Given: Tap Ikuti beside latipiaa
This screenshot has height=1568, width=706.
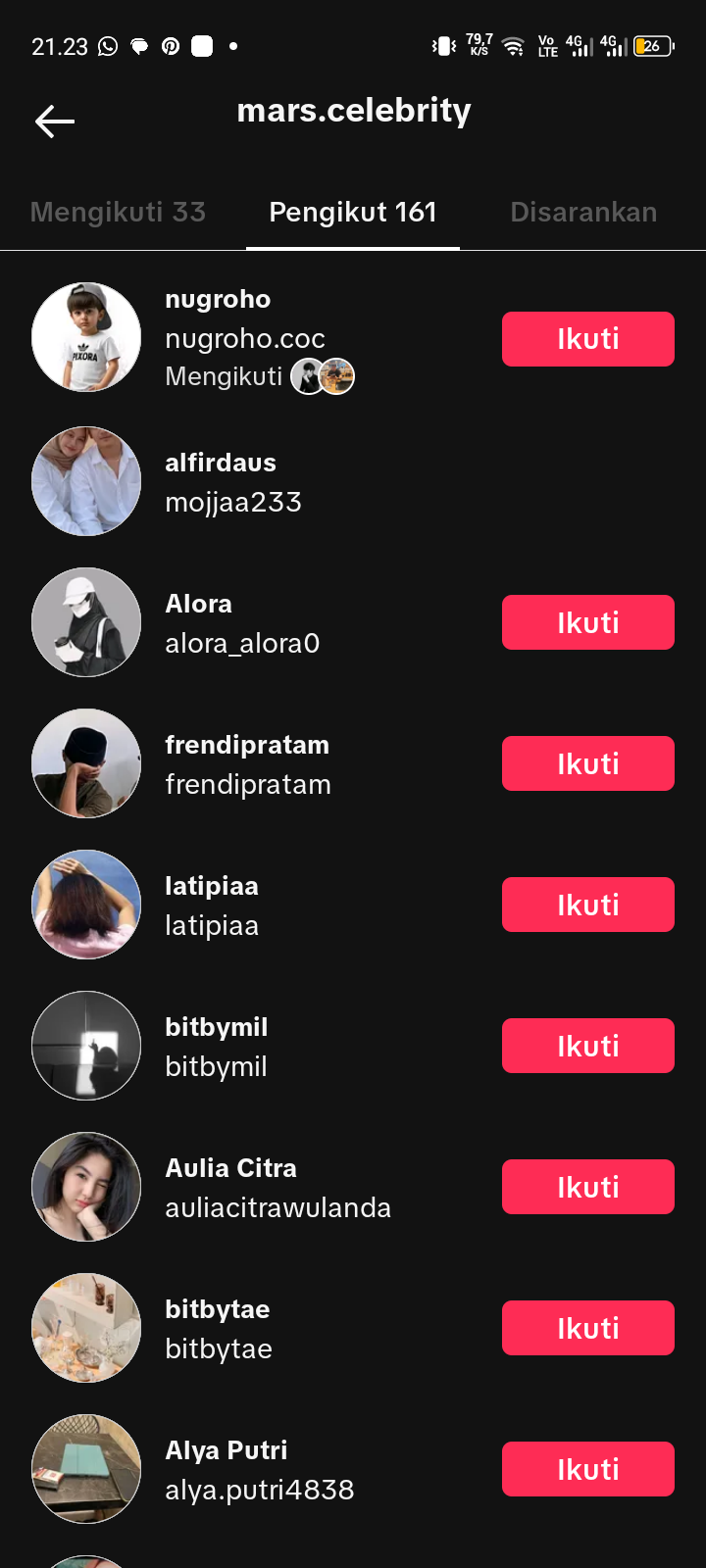Looking at the screenshot, I should (587, 905).
